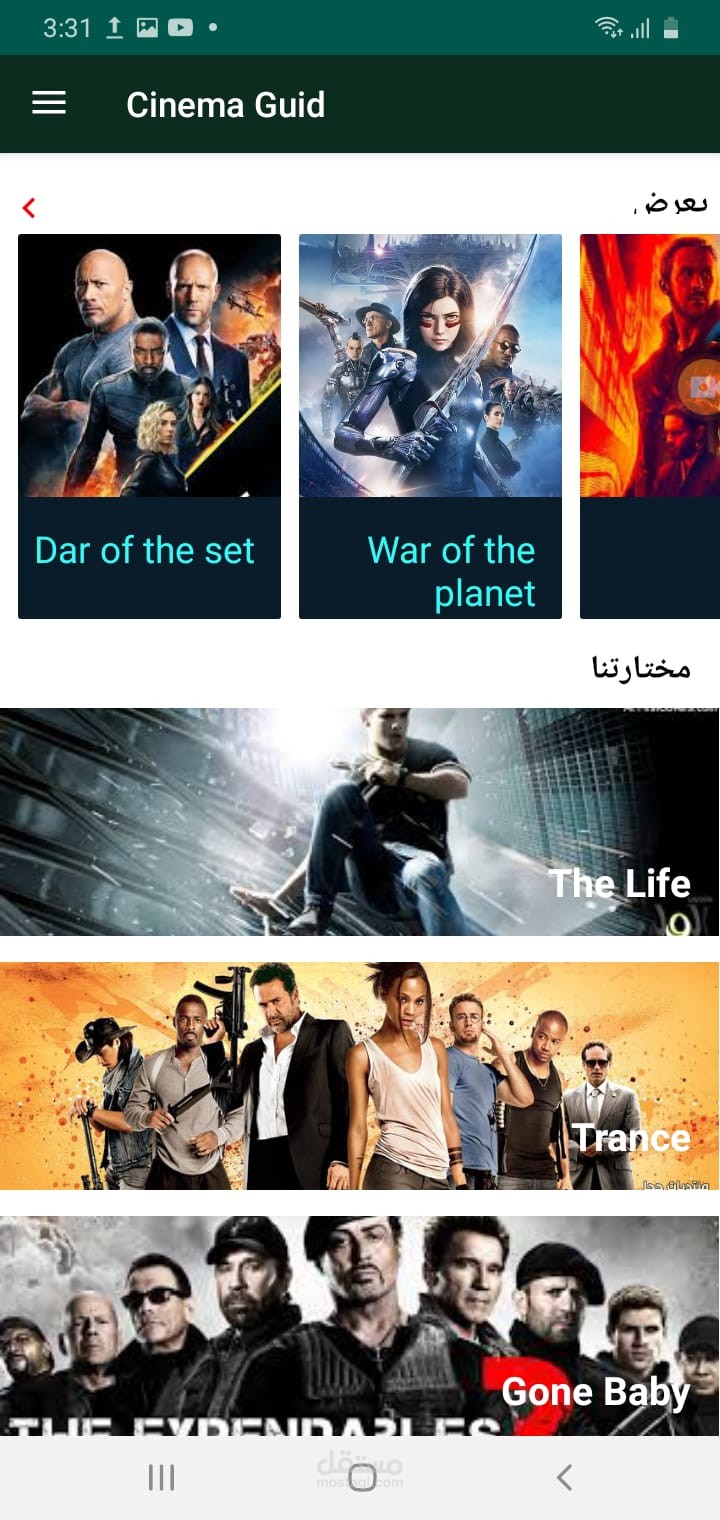Show recent apps from navigation bar

coord(161,1477)
